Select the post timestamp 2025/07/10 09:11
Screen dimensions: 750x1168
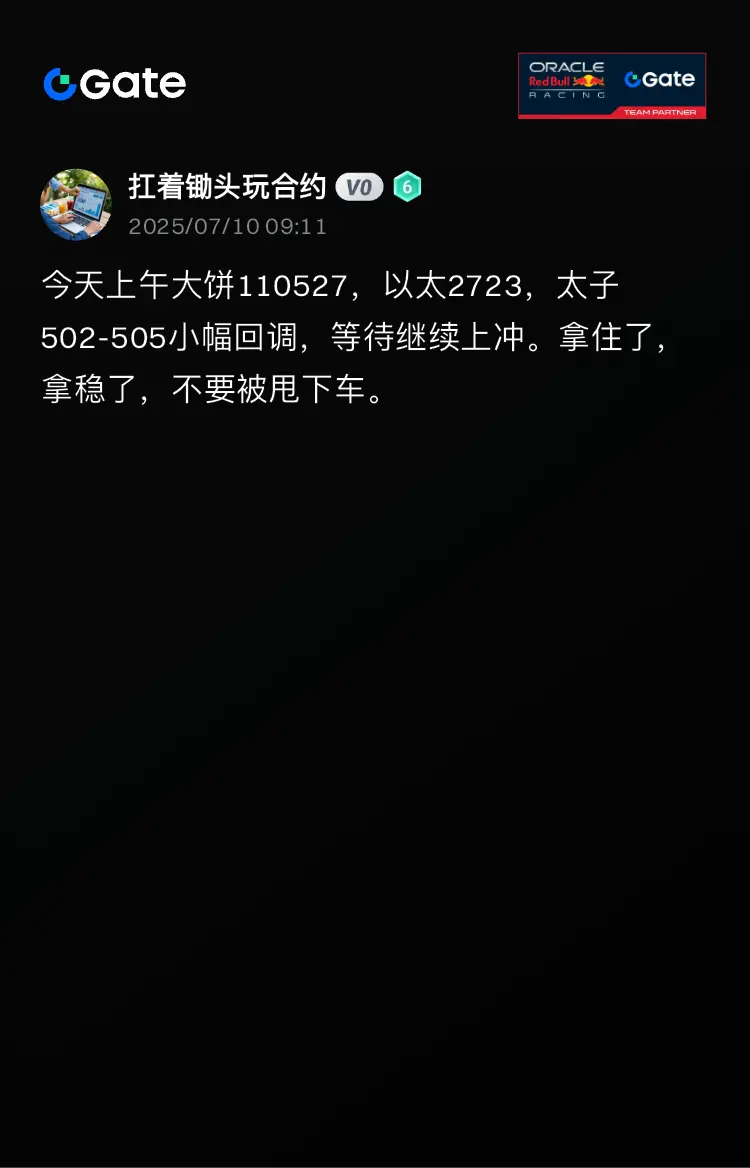pyautogui.click(x=227, y=227)
